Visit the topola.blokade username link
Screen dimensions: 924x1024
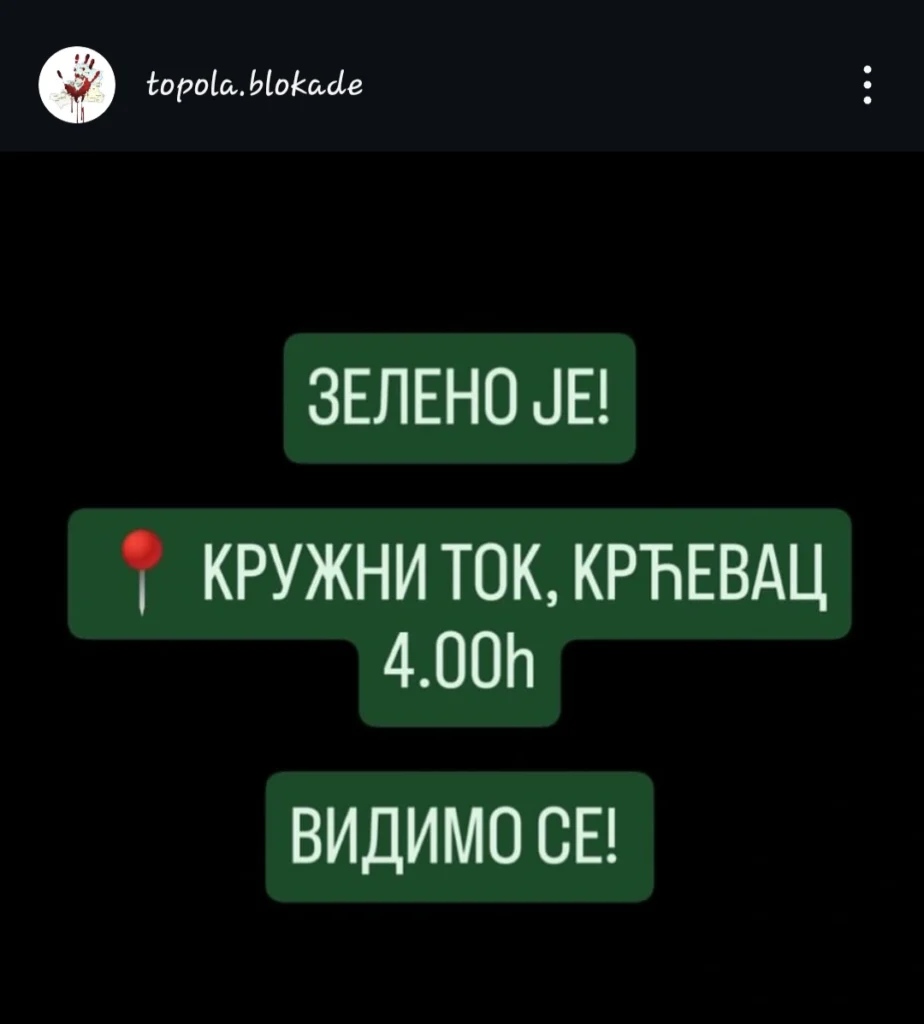coord(254,85)
